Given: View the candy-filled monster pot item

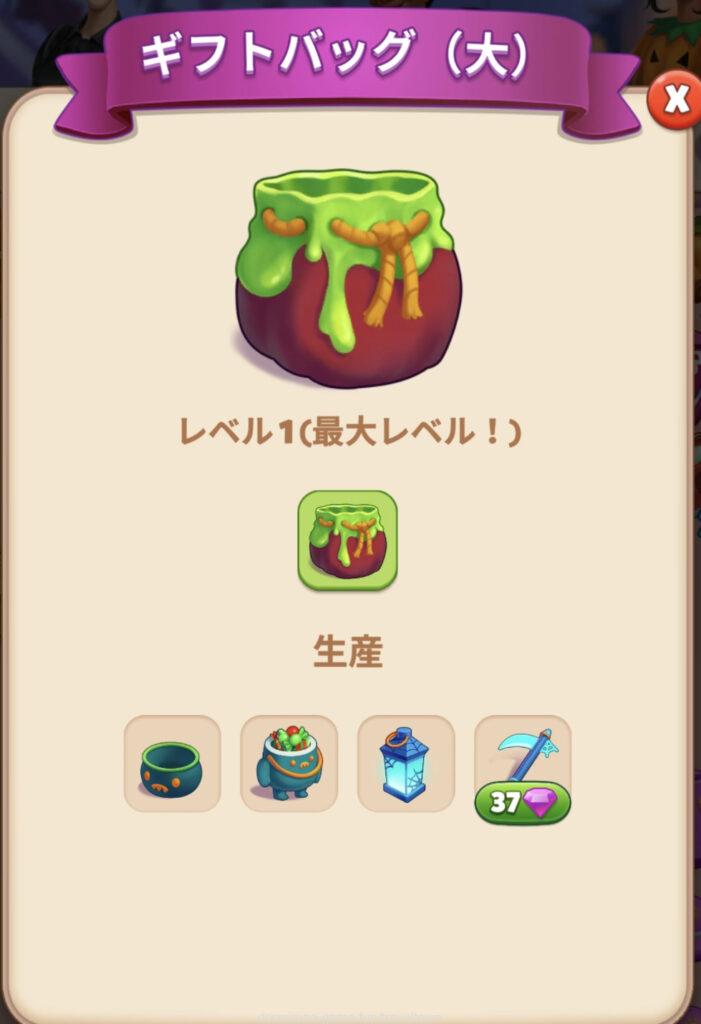Looking at the screenshot, I should (x=289, y=763).
